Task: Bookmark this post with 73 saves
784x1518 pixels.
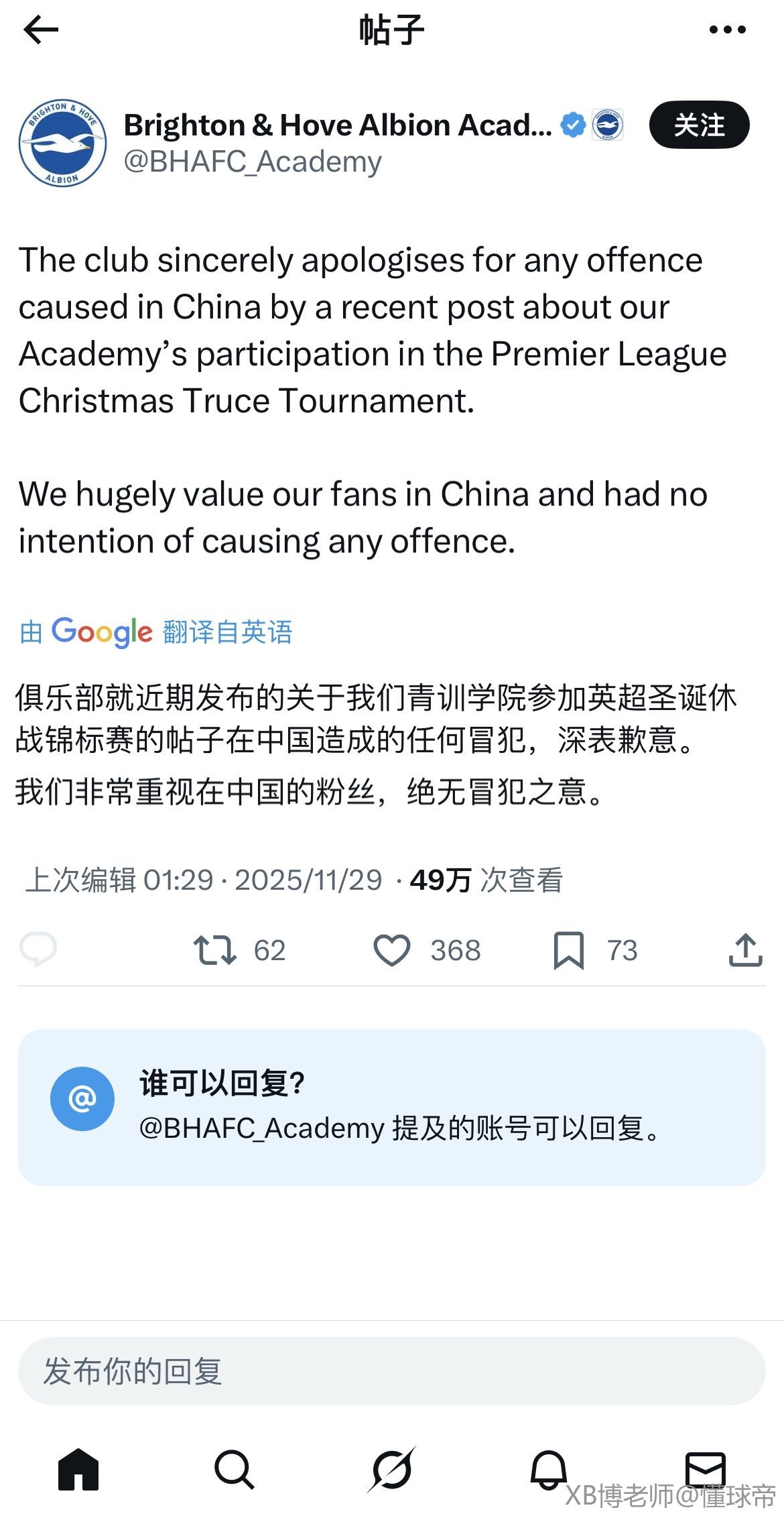Action: pos(569,950)
